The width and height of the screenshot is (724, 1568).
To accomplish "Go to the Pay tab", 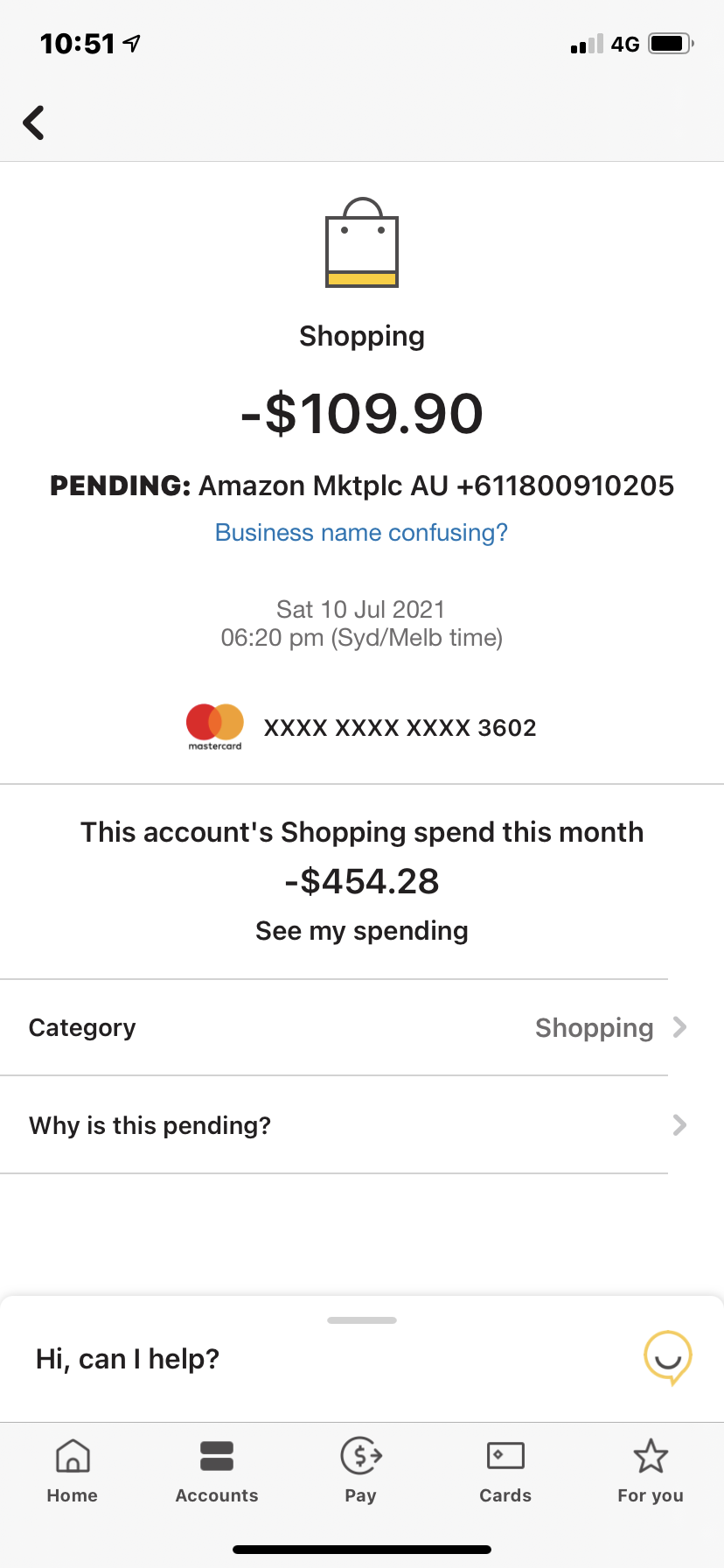I will coord(361,1470).
